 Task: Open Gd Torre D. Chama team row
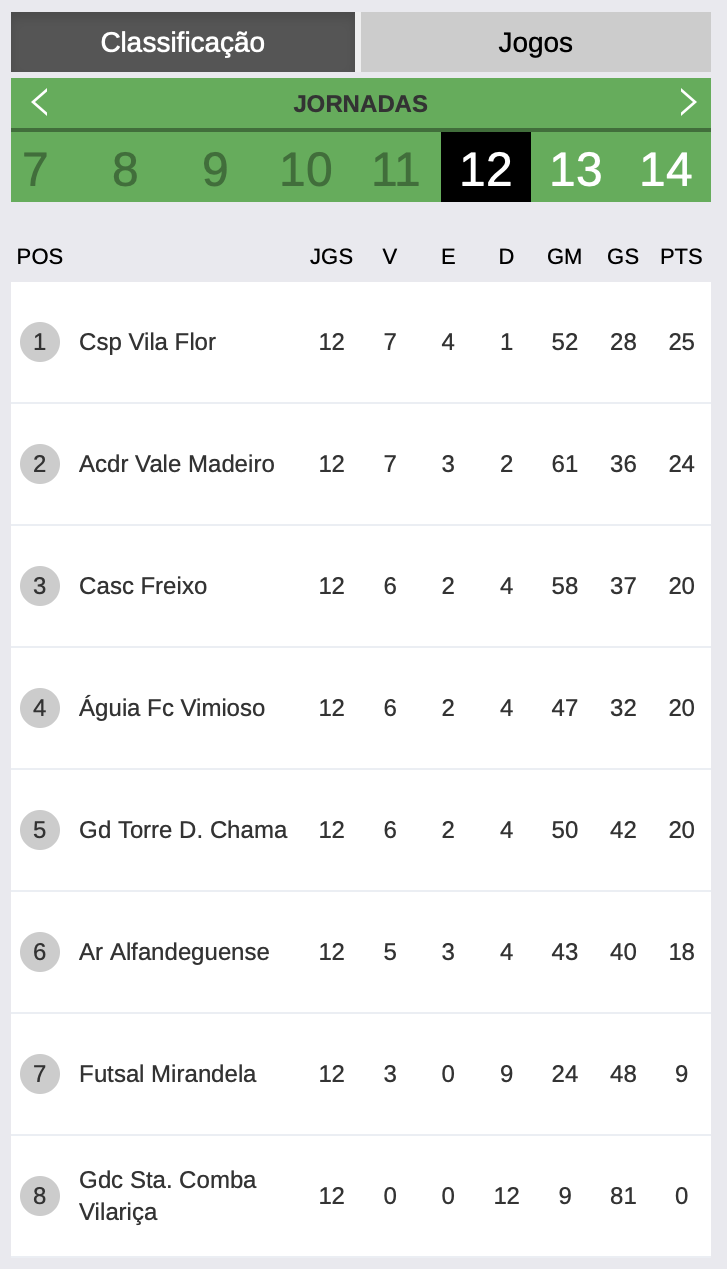361,830
